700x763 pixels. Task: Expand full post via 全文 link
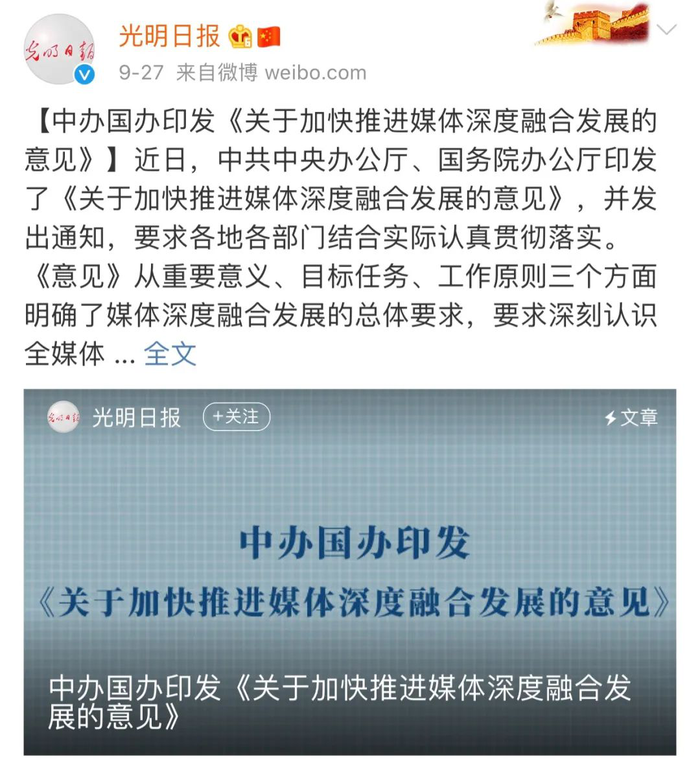click(170, 354)
